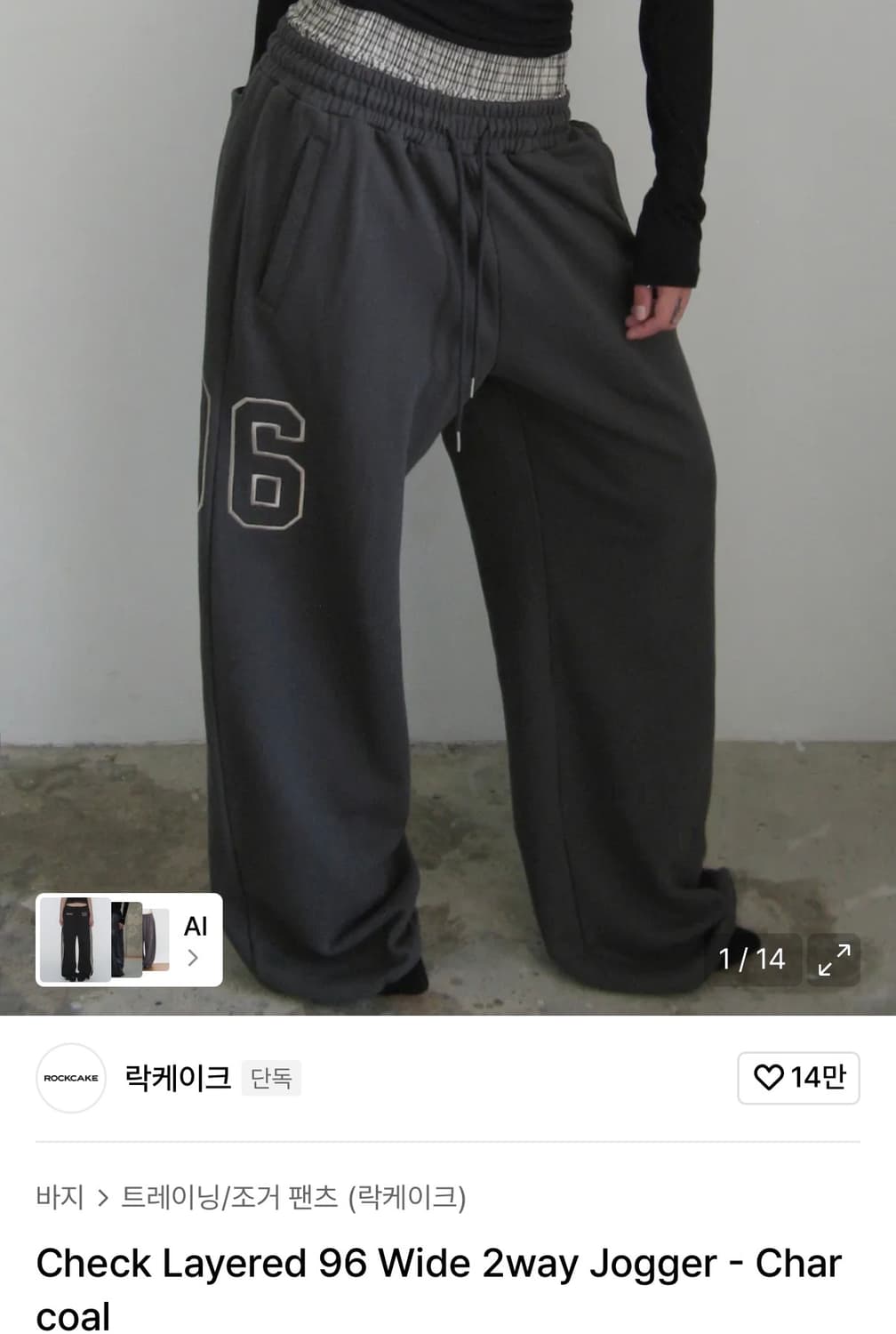Tap the diagonal arrows overlay on the photo
The width and height of the screenshot is (896, 1334).
click(834, 959)
